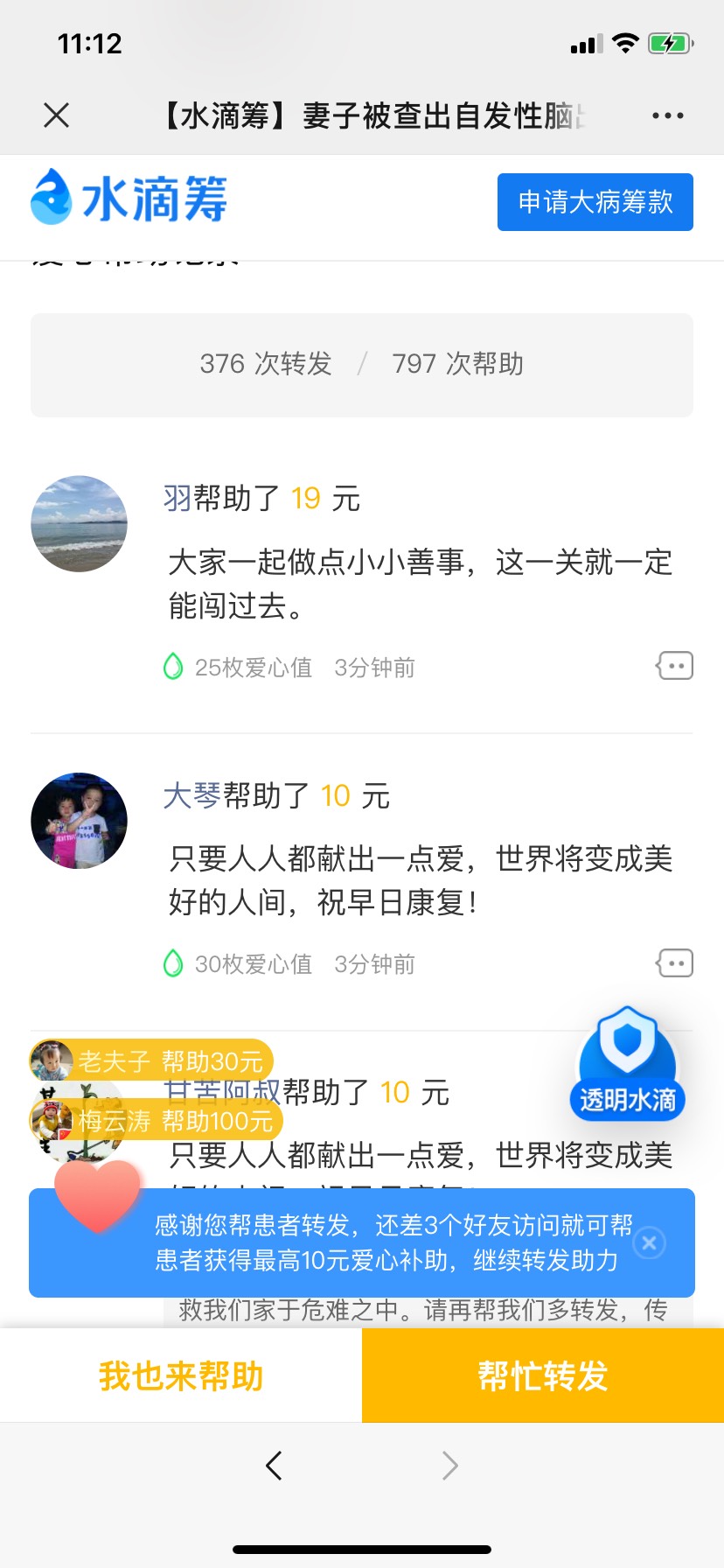Go back with browser back arrow
The image size is (724, 1568).
274,1465
